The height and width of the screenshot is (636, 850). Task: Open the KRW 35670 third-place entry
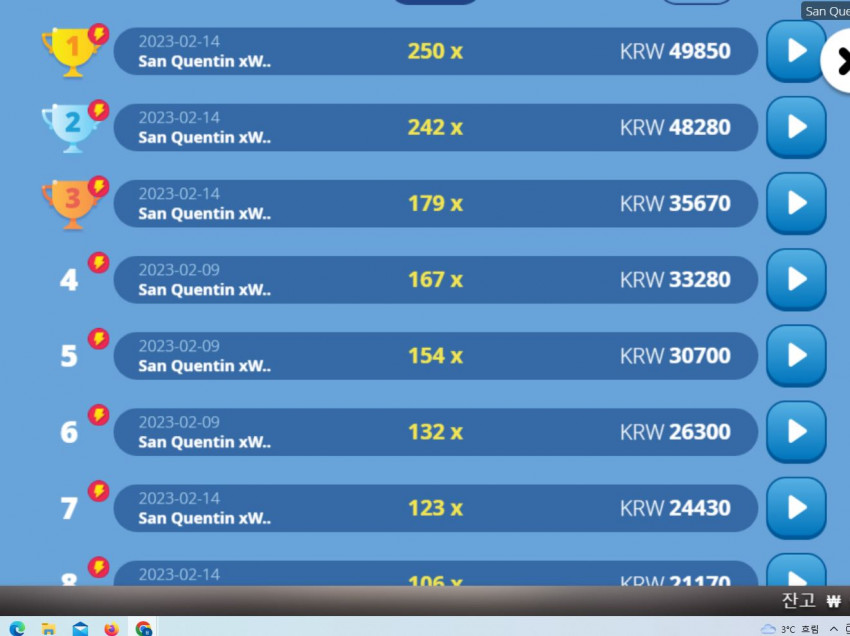435,203
